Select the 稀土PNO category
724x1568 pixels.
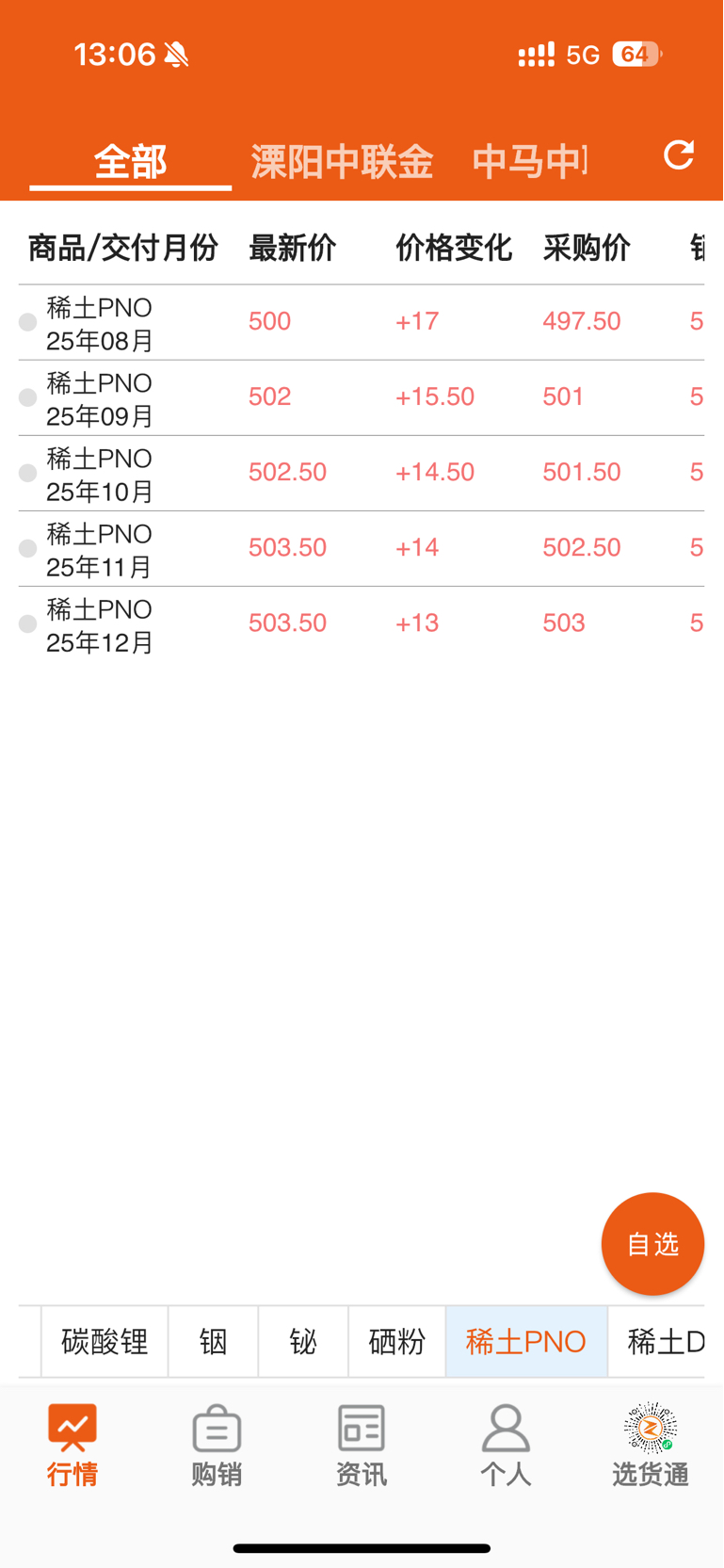tap(526, 1342)
